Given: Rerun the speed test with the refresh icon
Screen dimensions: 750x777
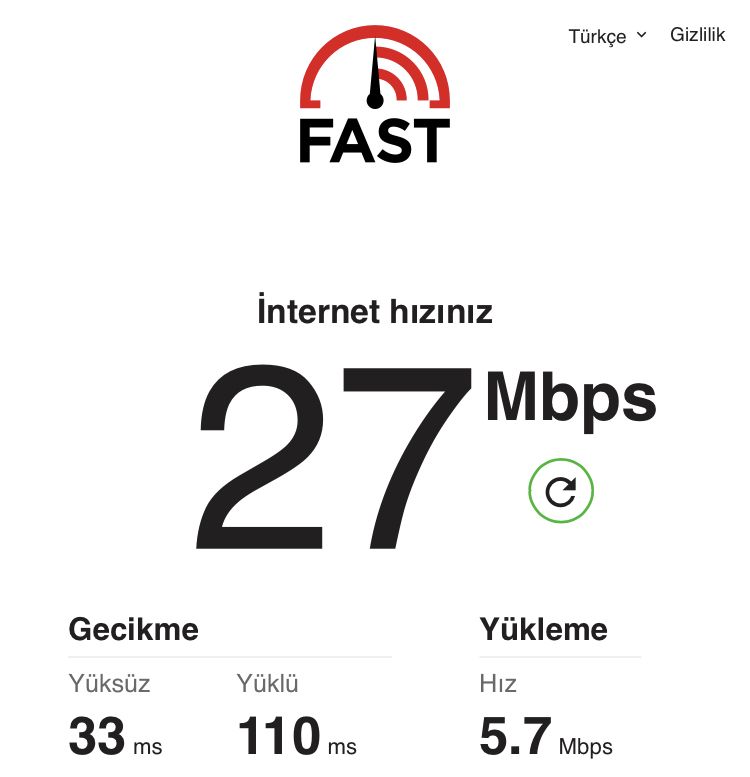Looking at the screenshot, I should [x=561, y=490].
